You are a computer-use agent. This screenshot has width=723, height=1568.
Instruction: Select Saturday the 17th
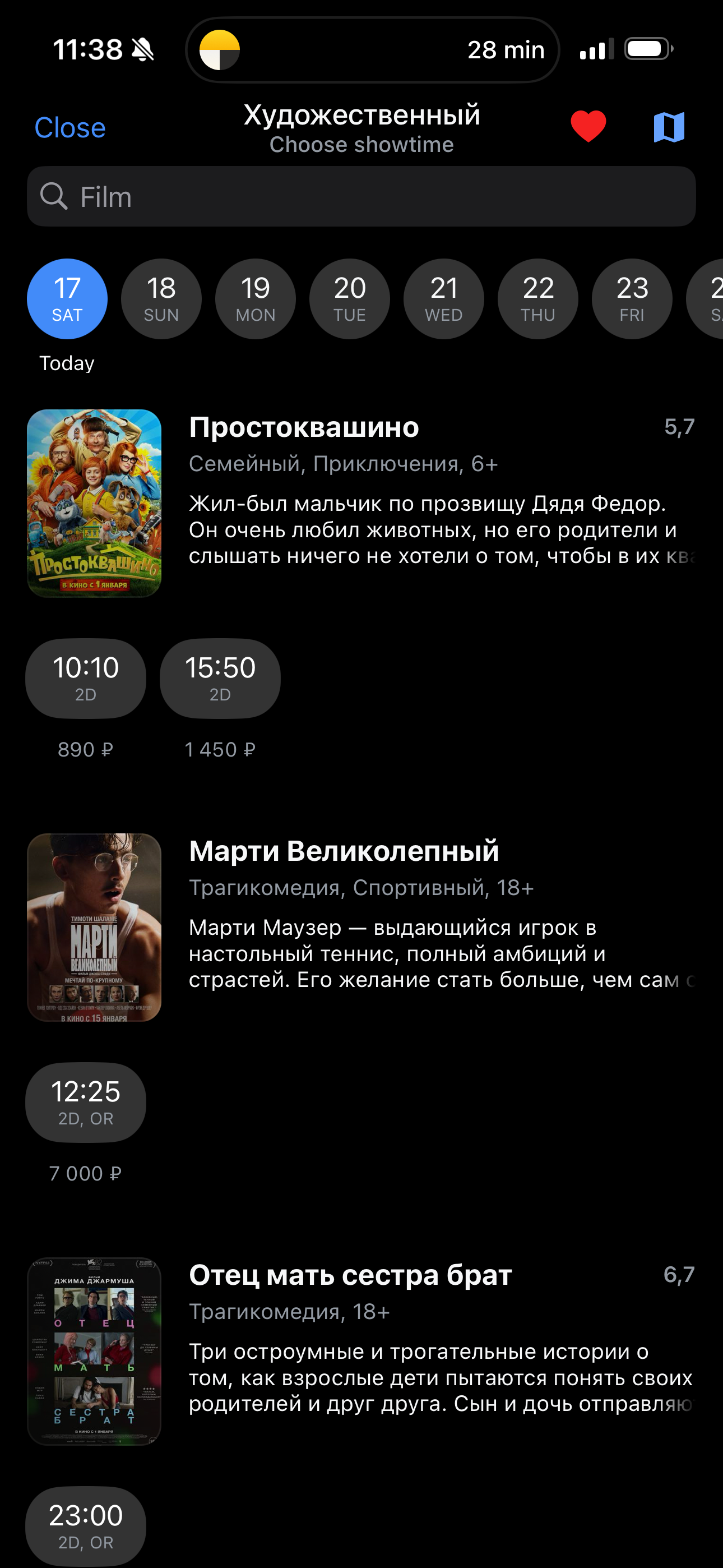pos(67,299)
